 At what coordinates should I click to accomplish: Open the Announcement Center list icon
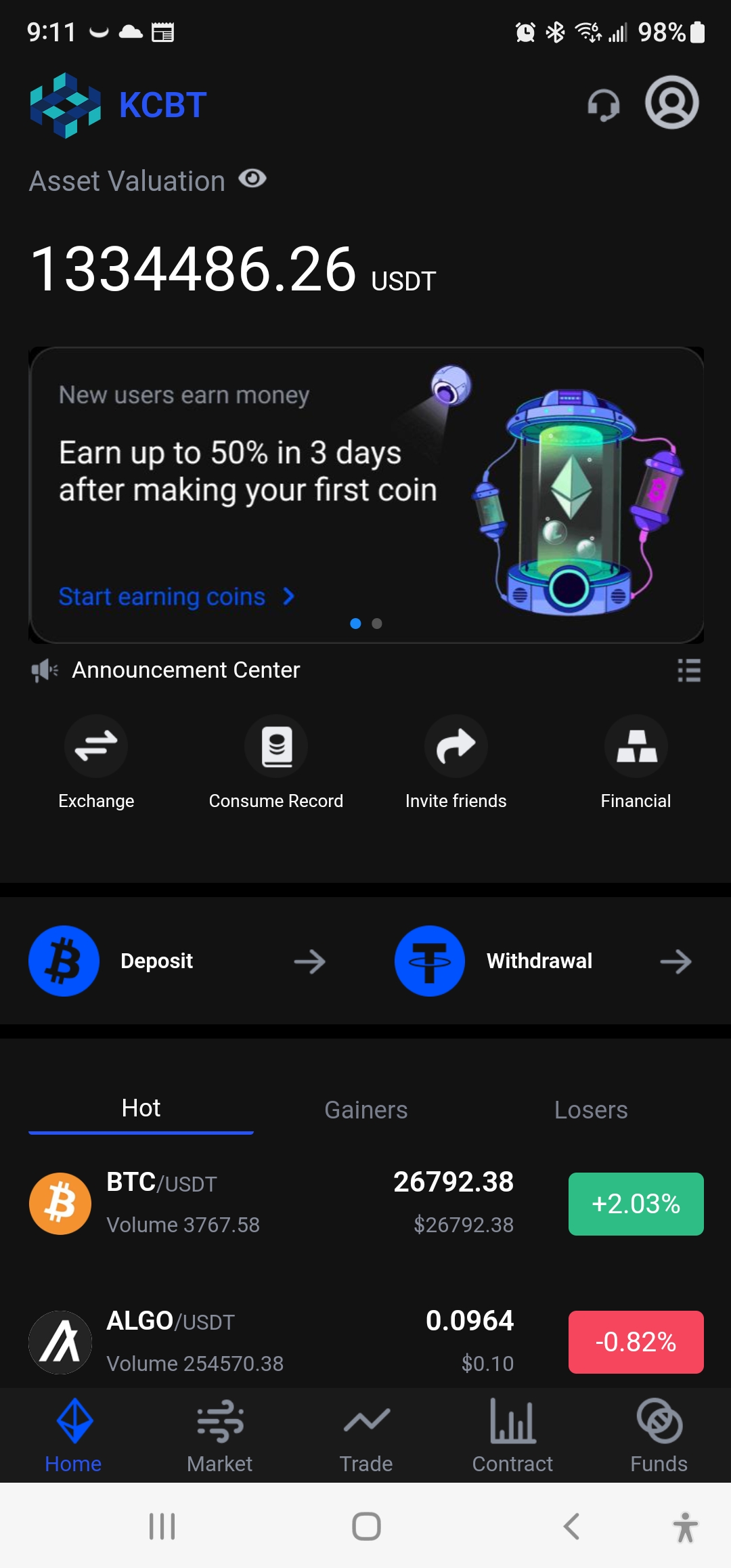coord(689,670)
